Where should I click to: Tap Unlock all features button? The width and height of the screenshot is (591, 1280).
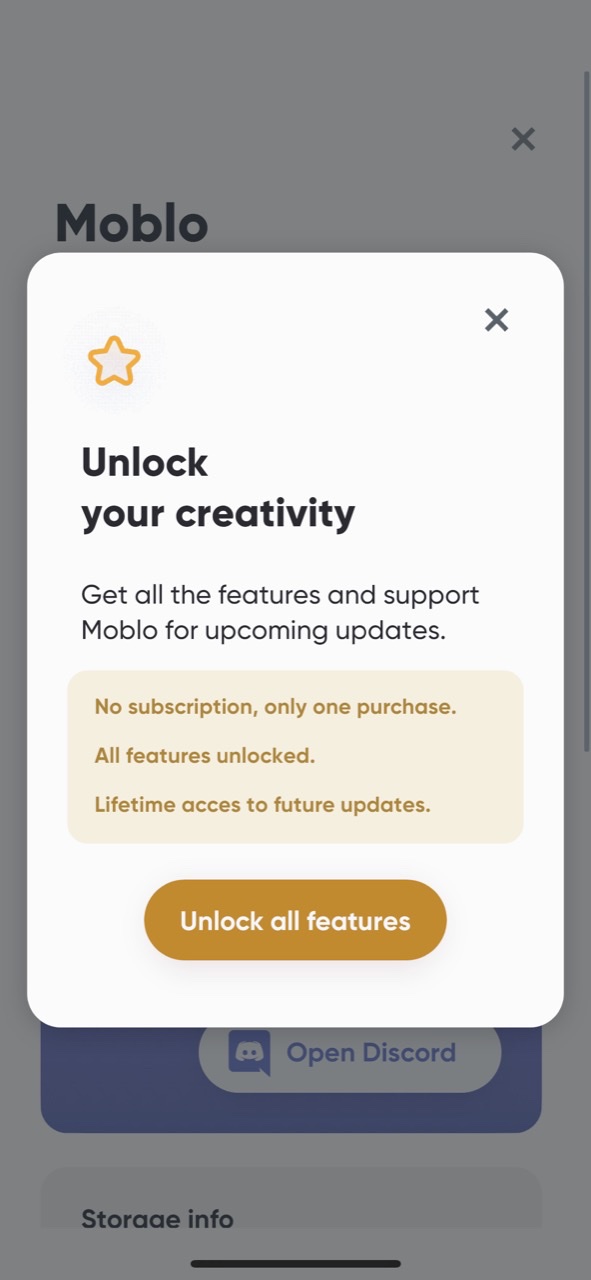click(295, 920)
